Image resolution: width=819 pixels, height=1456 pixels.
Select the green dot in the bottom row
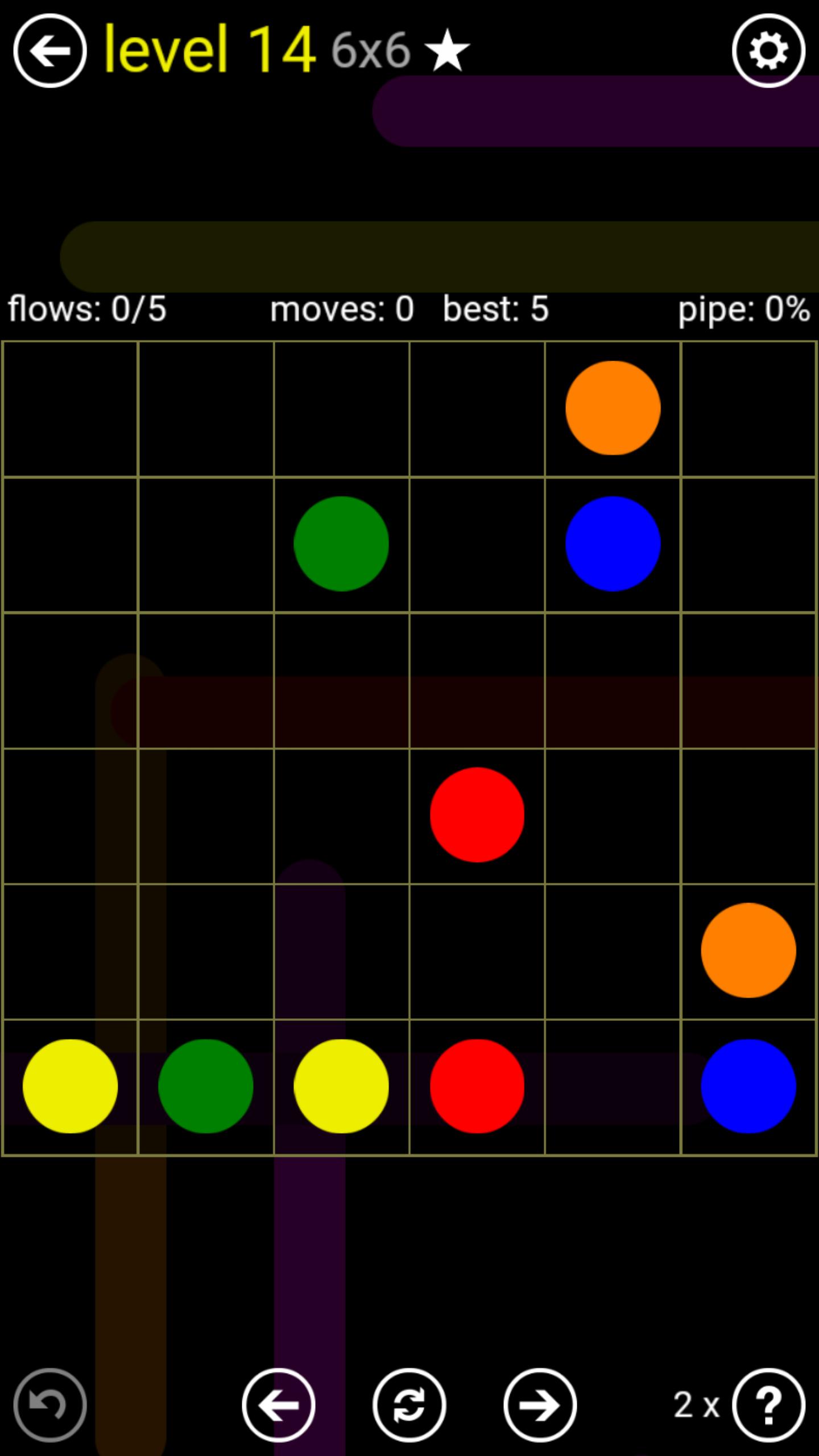coord(205,1086)
